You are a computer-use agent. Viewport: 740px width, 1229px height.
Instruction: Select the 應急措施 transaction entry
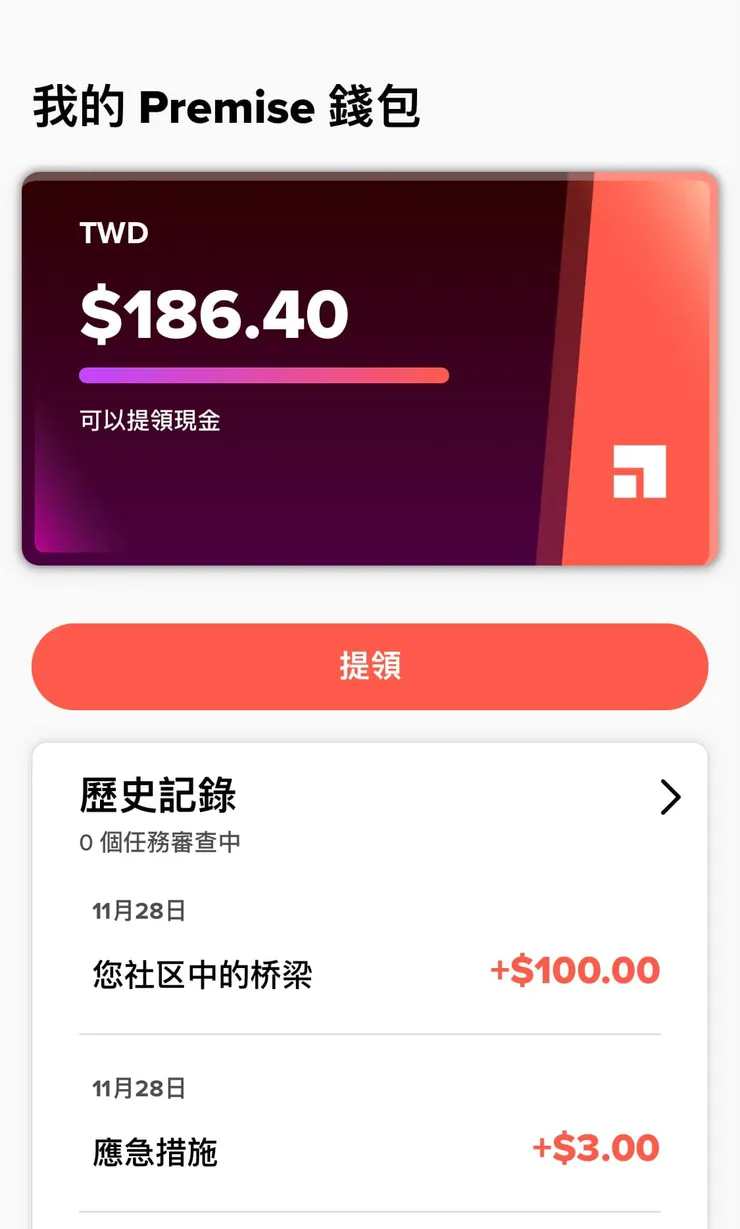[153, 1152]
